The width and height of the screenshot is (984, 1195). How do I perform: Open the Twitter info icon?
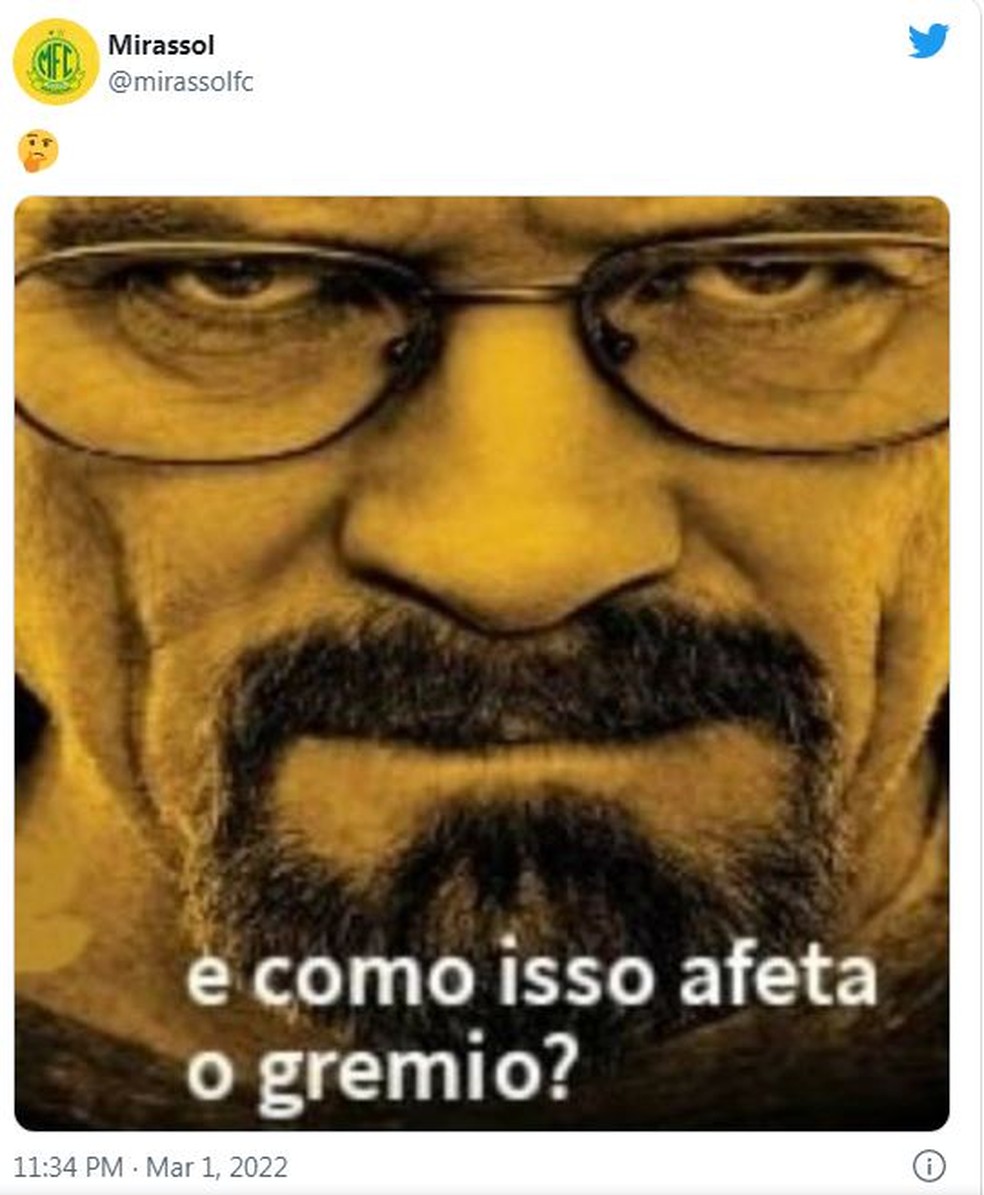point(929,1165)
